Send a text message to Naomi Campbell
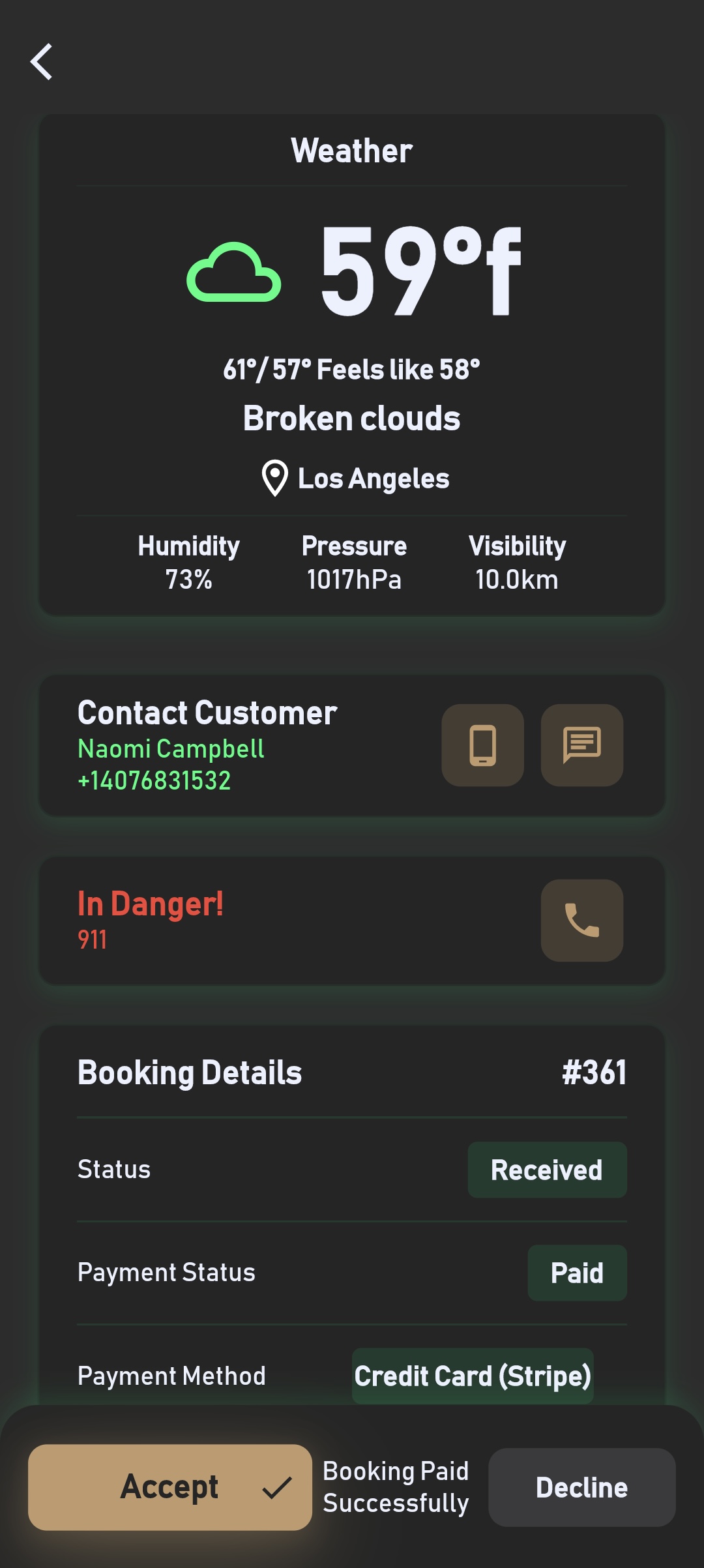704x1568 pixels. pyautogui.click(x=581, y=745)
